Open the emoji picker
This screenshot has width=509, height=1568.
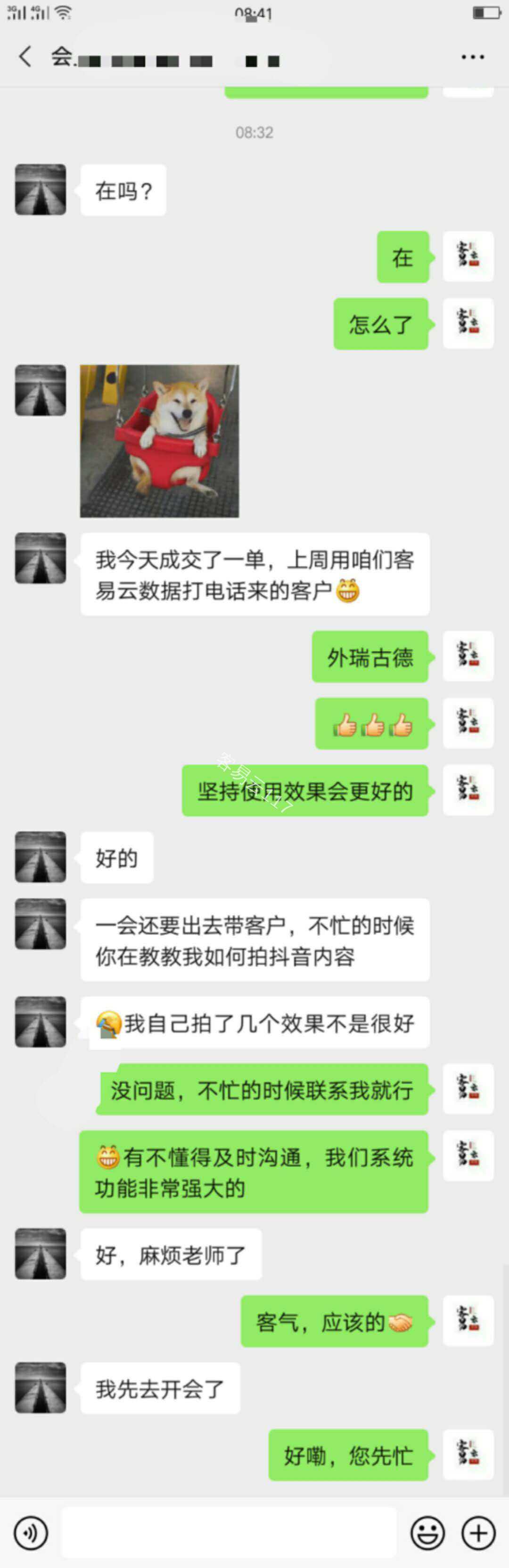pyautogui.click(x=427, y=1532)
